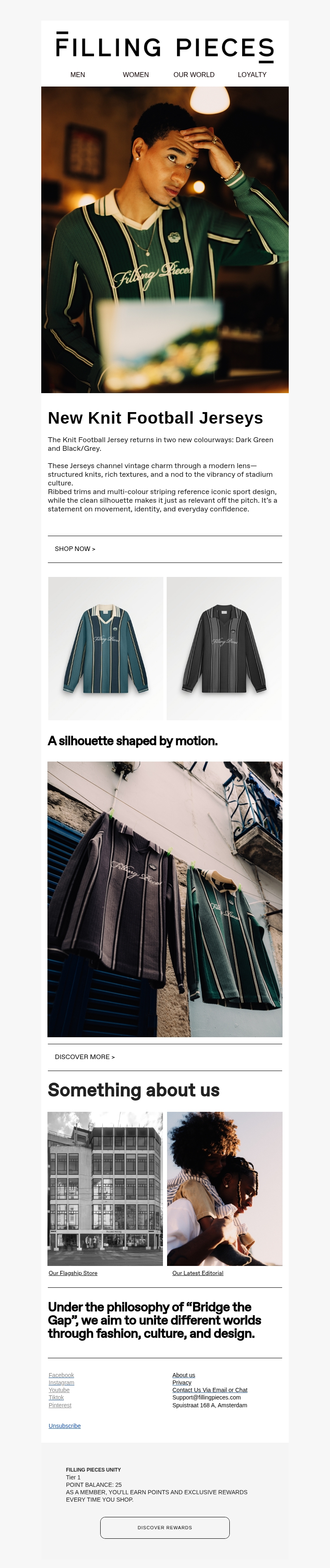Open the black/grey jersey product tile
Screen dimensions: 330x1568
coord(224,648)
